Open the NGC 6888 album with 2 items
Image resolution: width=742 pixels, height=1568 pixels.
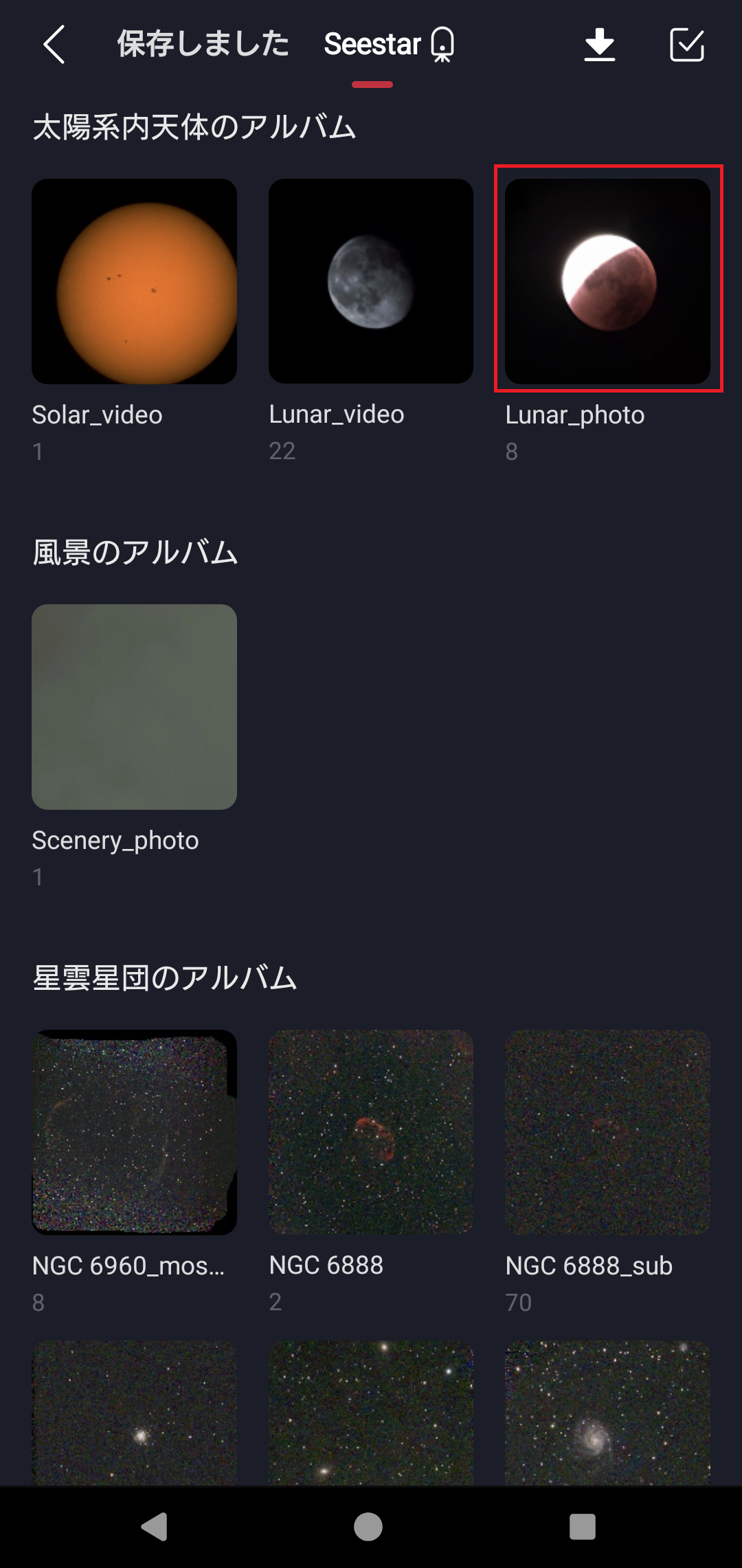(371, 1132)
